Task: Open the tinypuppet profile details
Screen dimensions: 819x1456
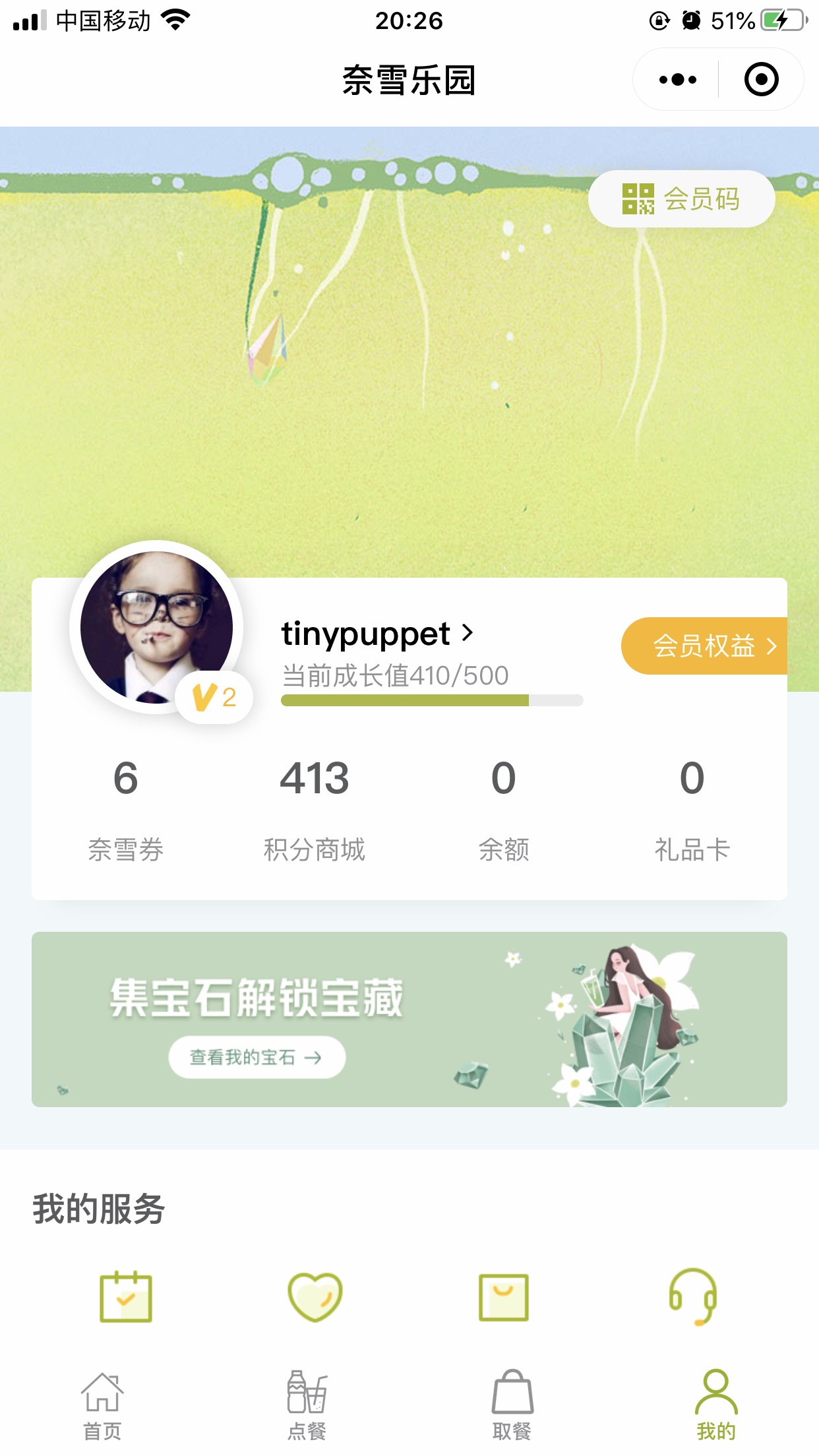Action: click(x=377, y=634)
